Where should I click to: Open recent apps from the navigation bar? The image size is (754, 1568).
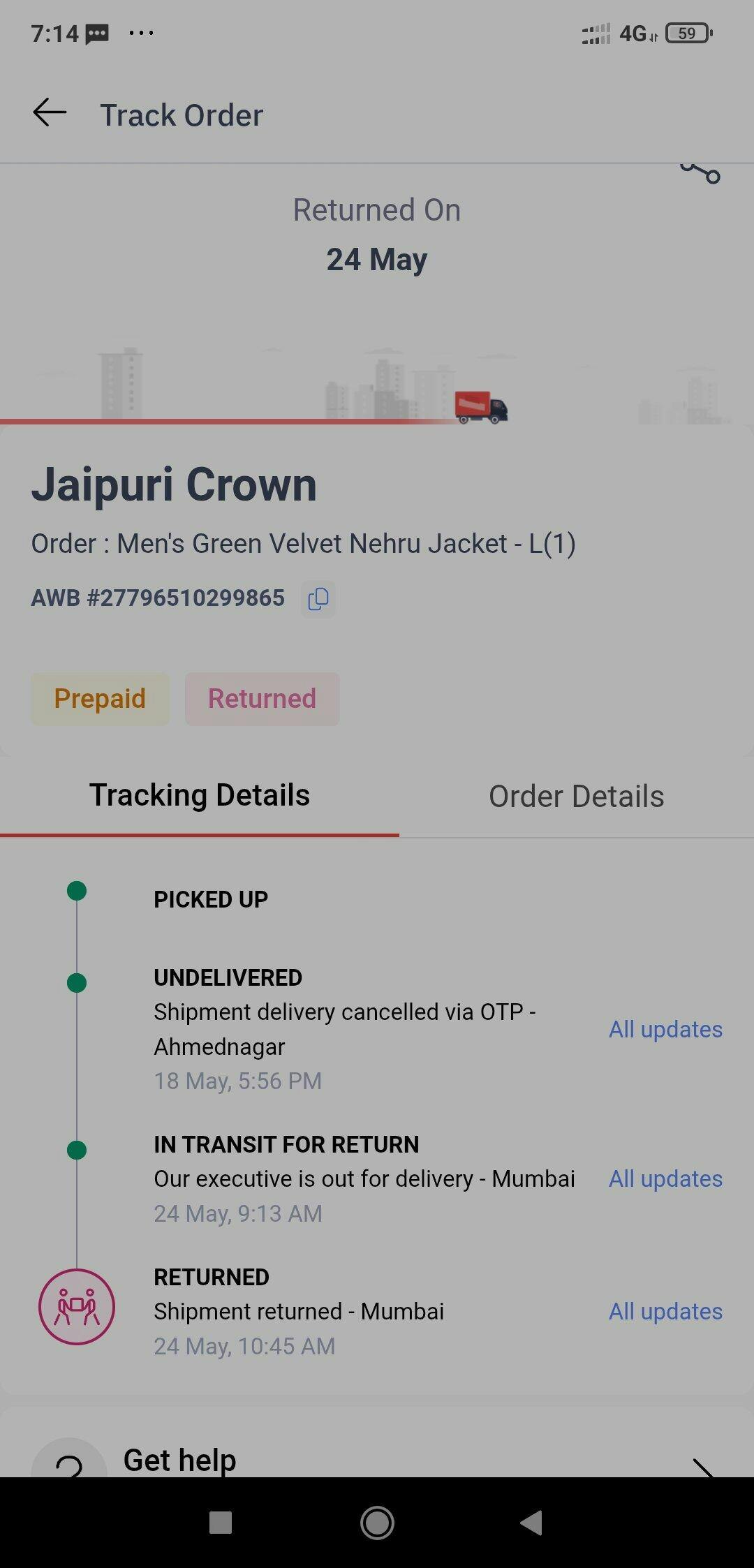pyautogui.click(x=221, y=1523)
